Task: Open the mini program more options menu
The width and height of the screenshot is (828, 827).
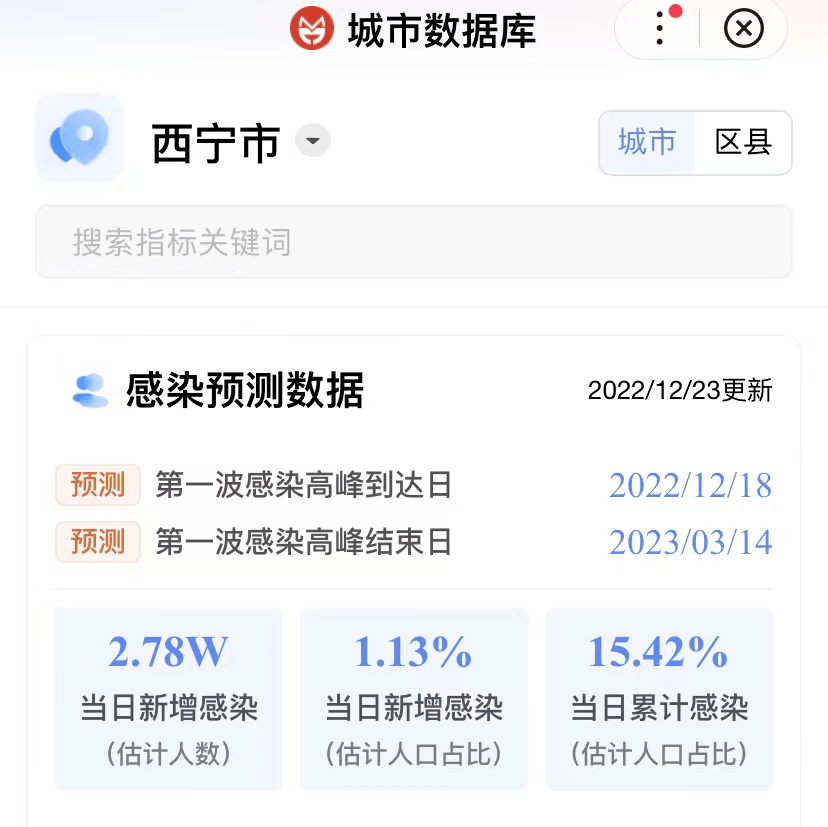Action: coord(660,29)
